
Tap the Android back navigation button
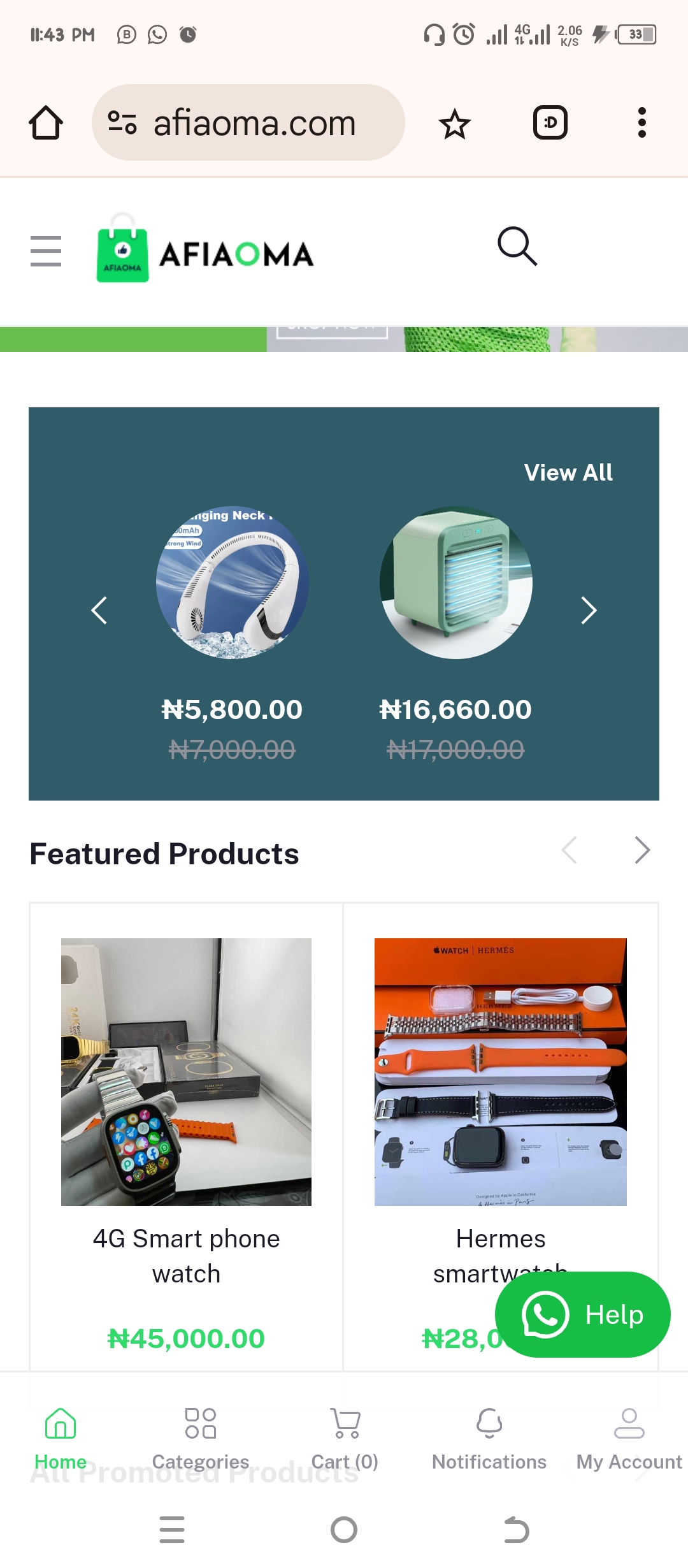(x=516, y=1530)
